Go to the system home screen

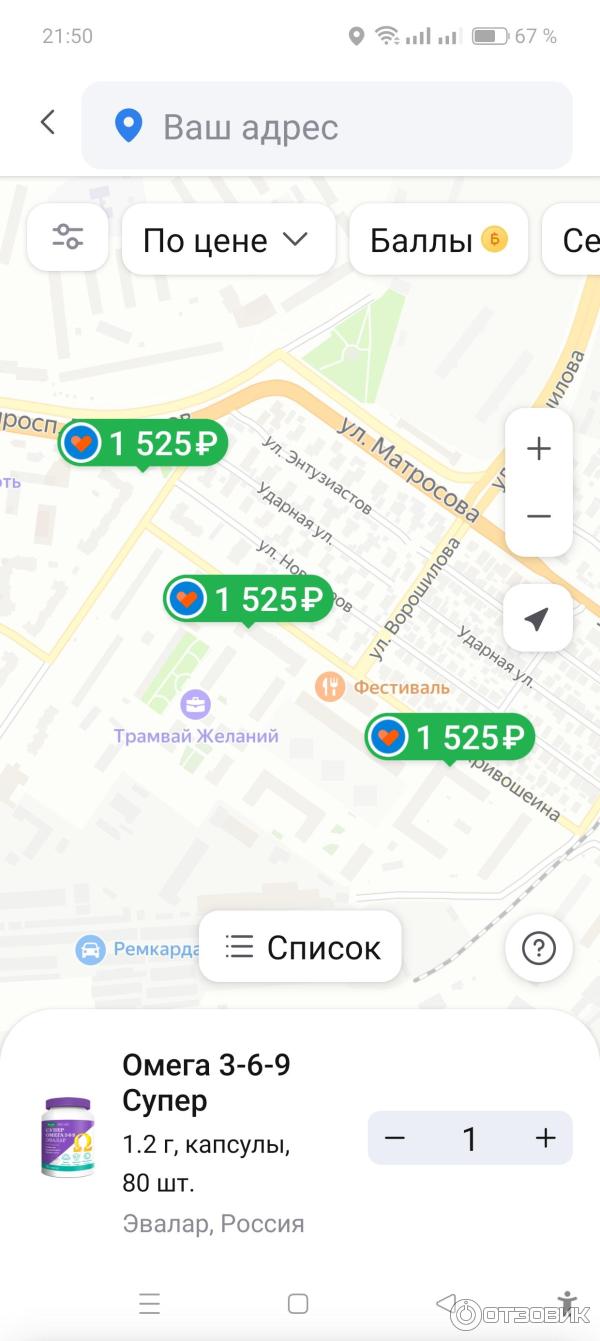point(298,1303)
